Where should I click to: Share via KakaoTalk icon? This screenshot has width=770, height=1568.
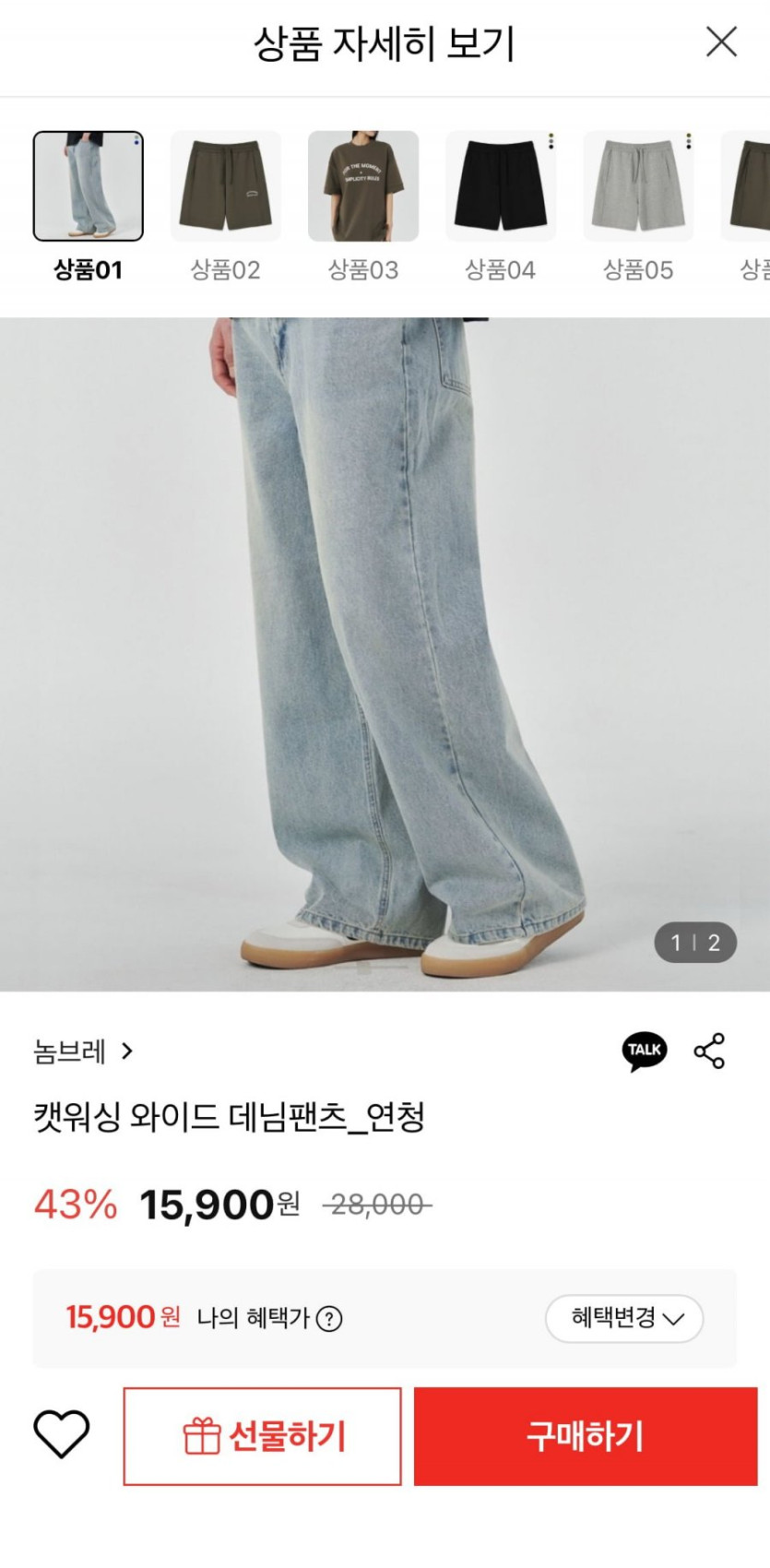pyautogui.click(x=644, y=1051)
